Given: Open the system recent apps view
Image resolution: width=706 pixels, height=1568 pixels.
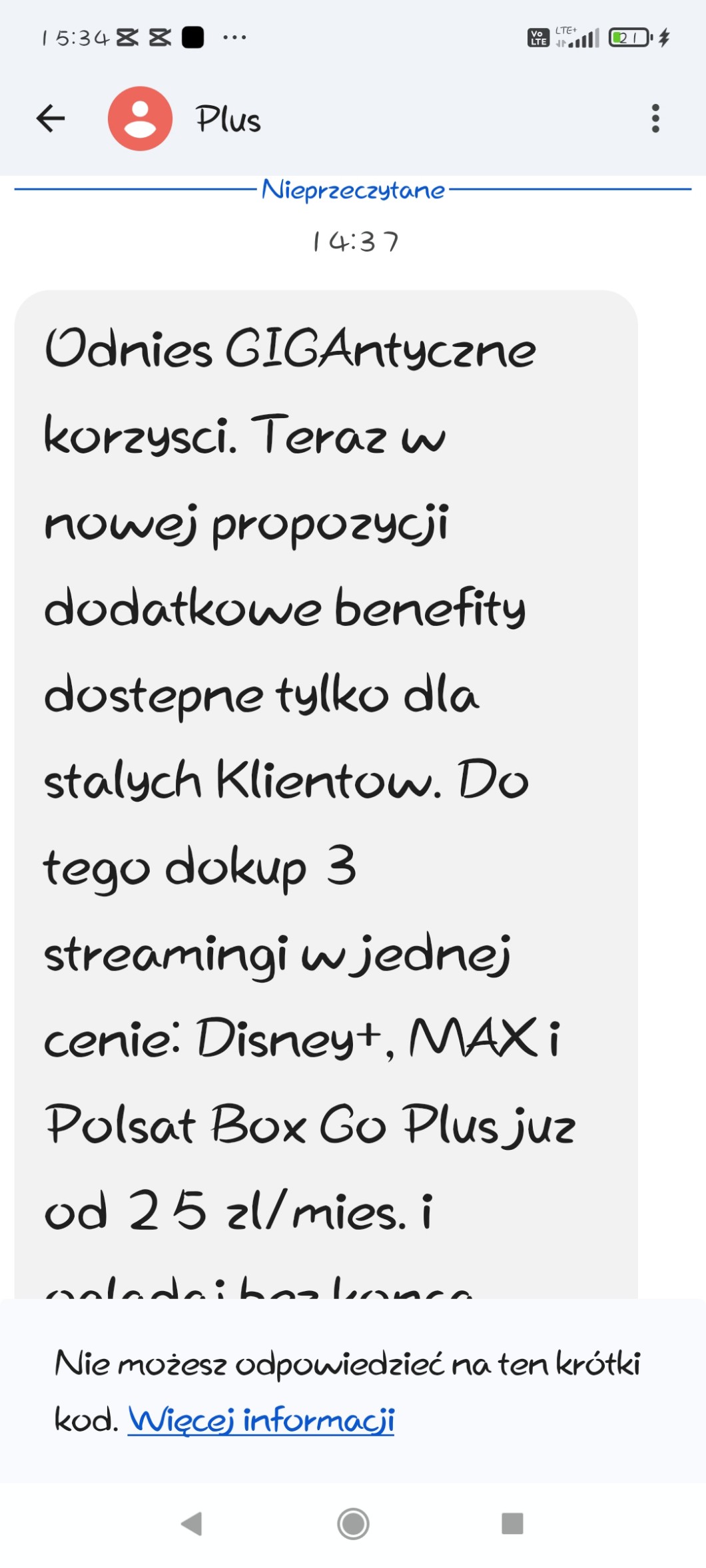Looking at the screenshot, I should point(512,1523).
